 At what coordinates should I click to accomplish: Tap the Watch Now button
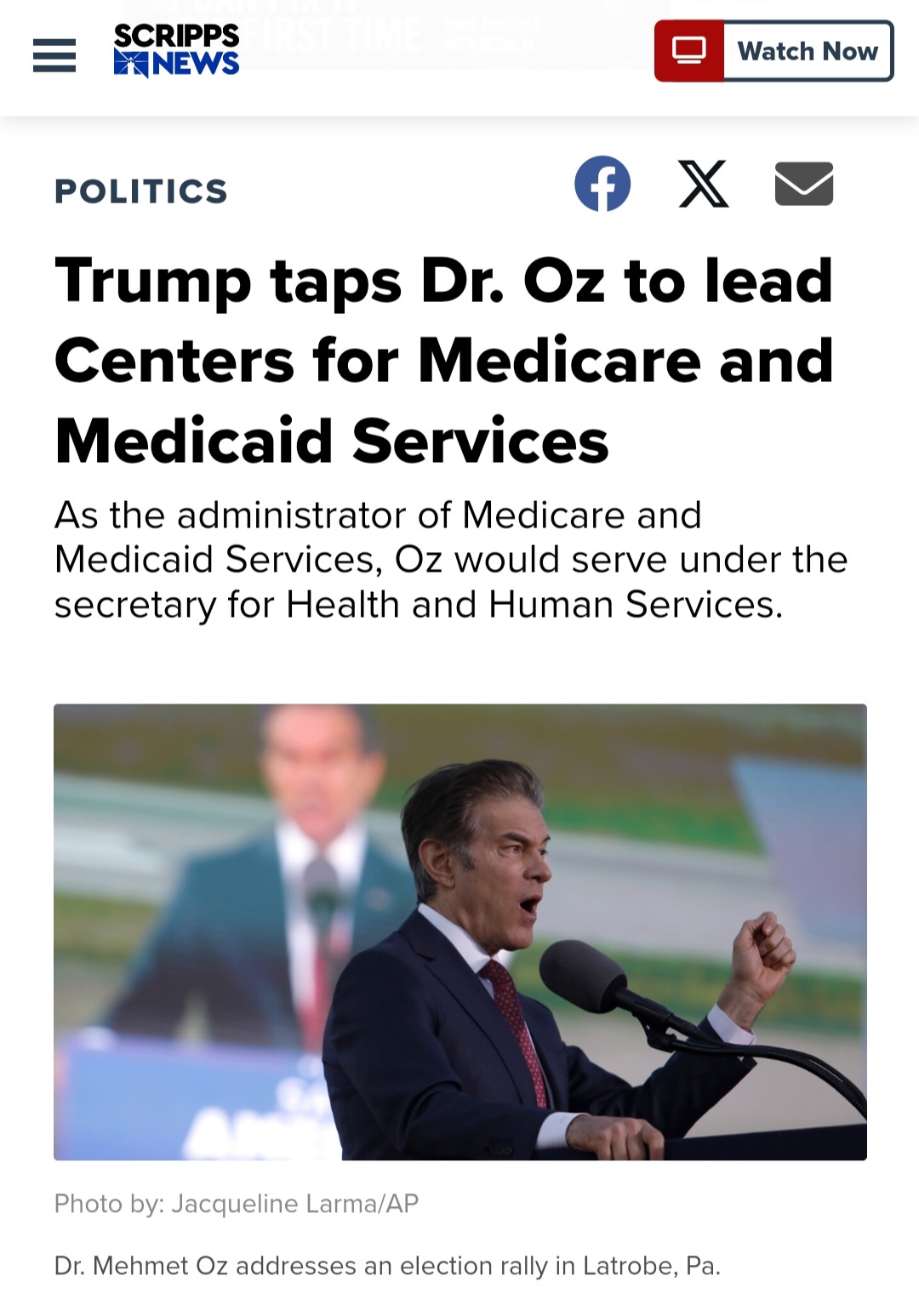pyautogui.click(x=773, y=51)
